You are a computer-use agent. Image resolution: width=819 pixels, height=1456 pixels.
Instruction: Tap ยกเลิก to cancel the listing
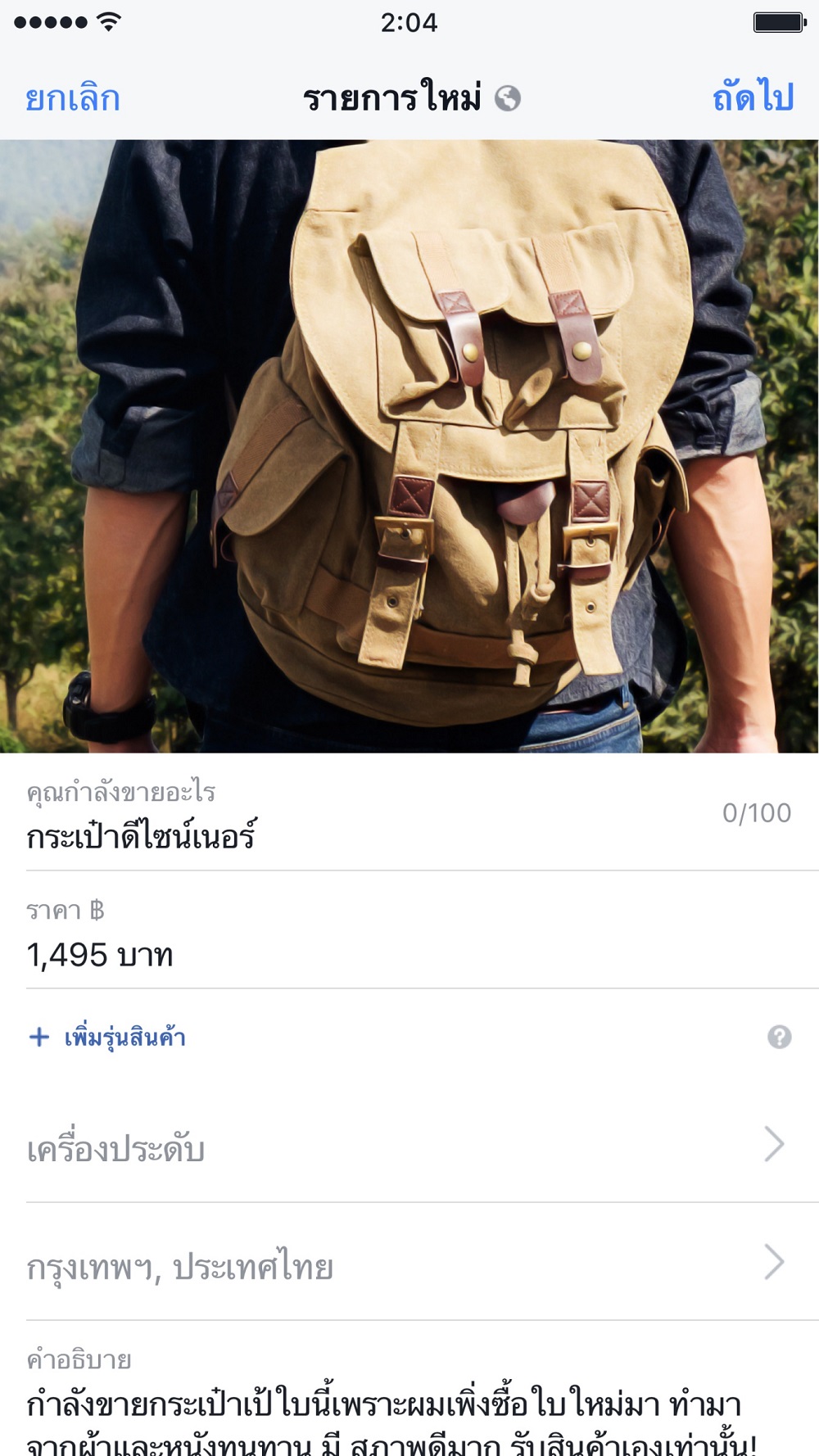73,99
